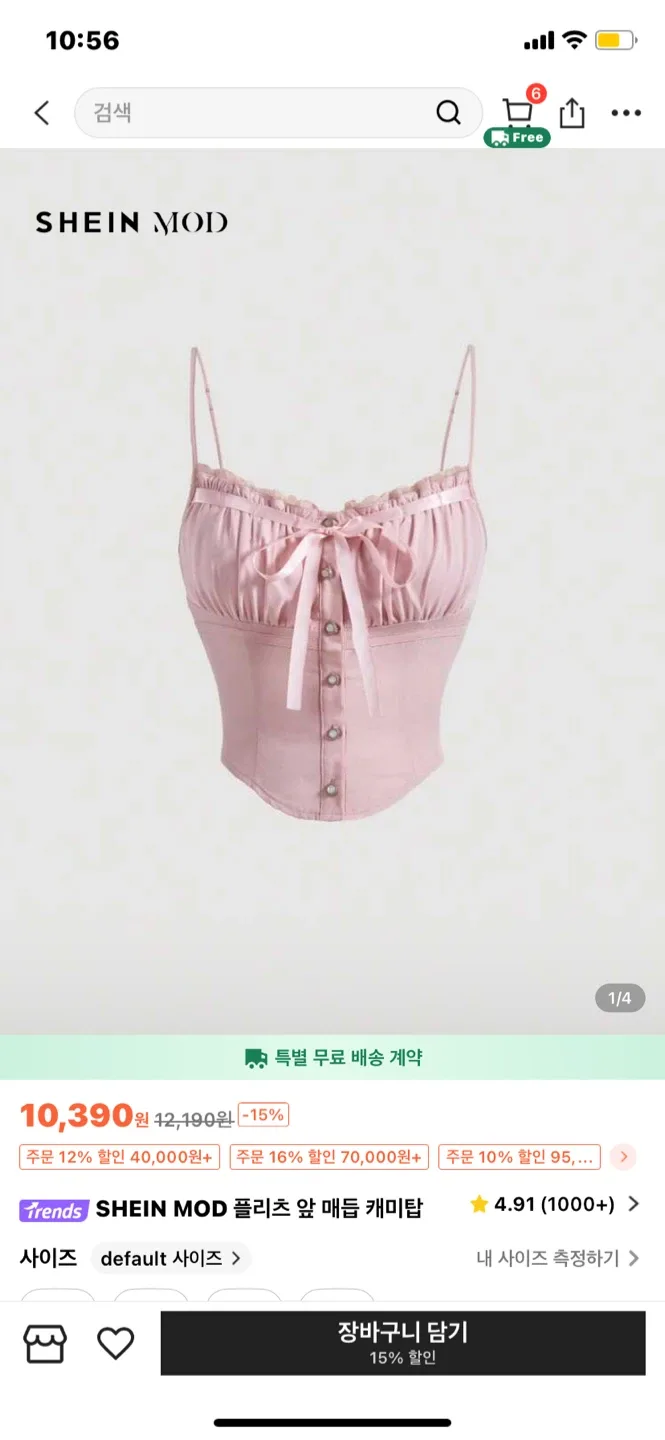
Task: Select the 16% off 70,000원+ coupon
Action: tap(329, 1157)
